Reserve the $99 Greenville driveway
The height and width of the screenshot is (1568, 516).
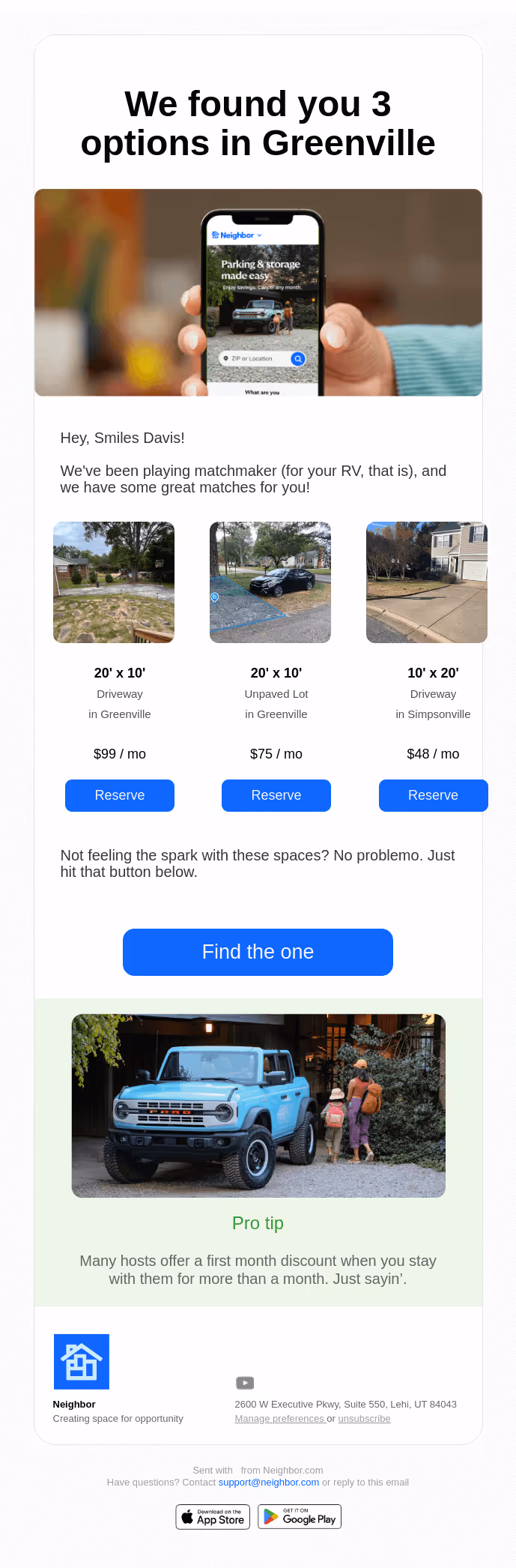click(120, 795)
